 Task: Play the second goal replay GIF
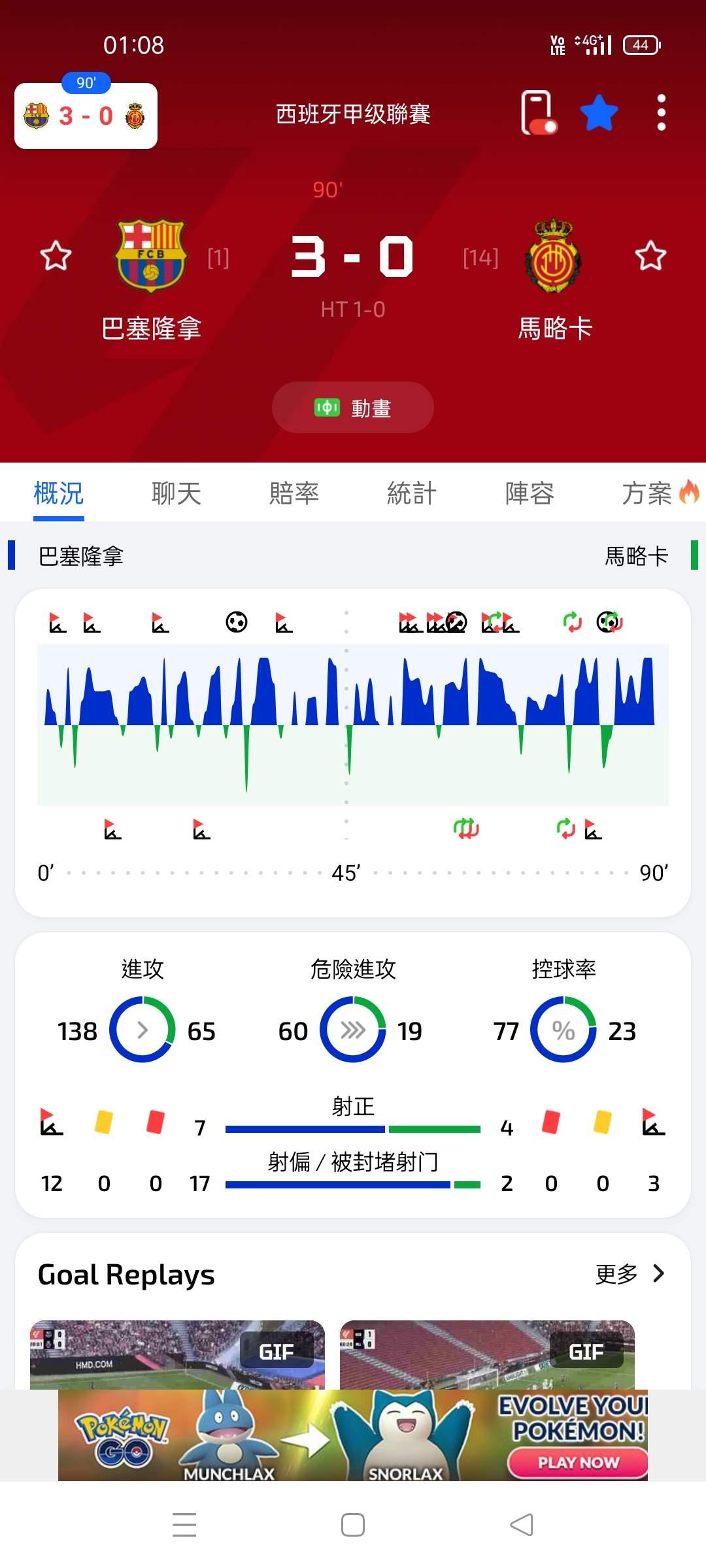point(487,1354)
